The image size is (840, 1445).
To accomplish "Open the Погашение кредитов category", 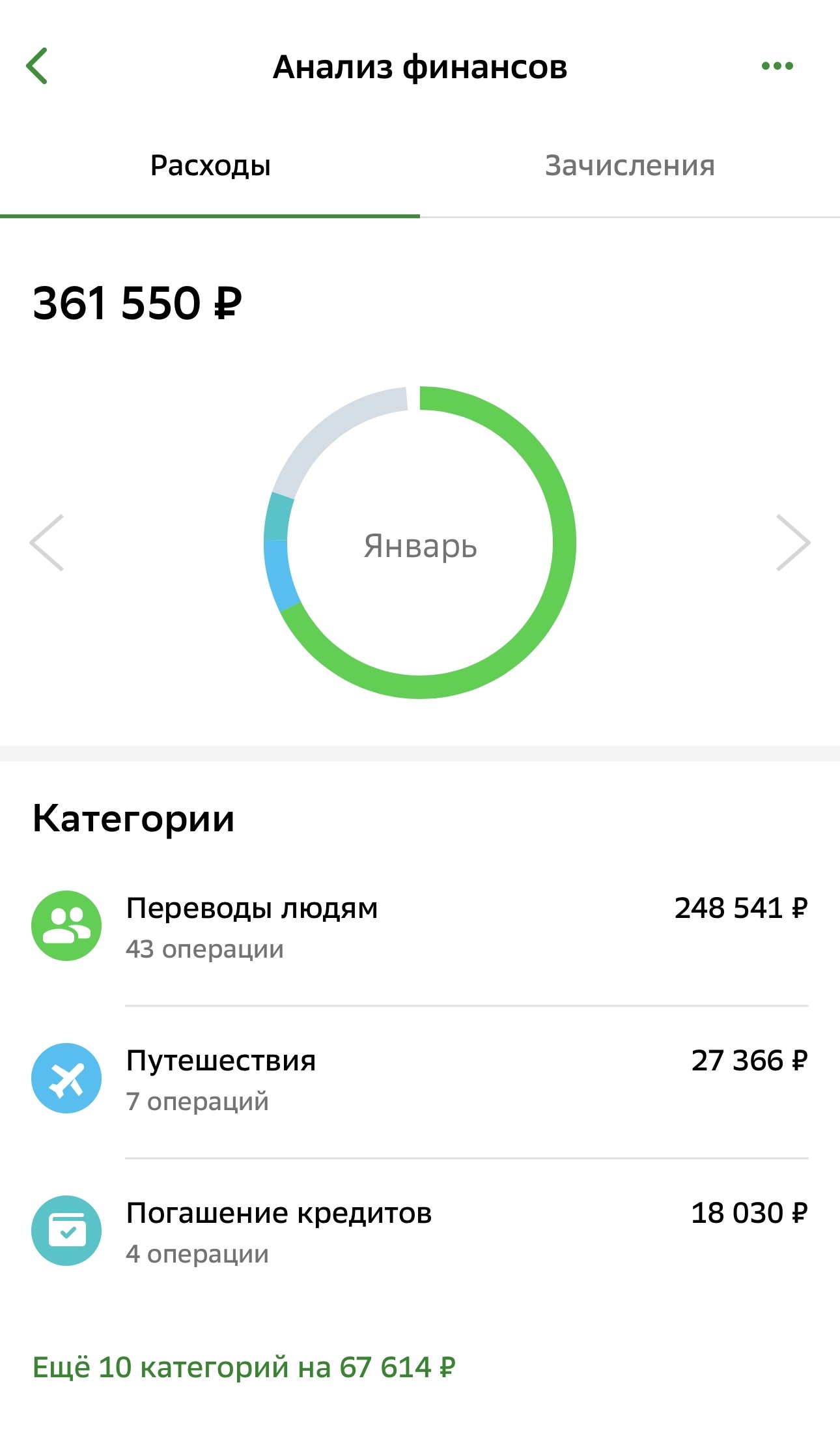I will 419,1231.
